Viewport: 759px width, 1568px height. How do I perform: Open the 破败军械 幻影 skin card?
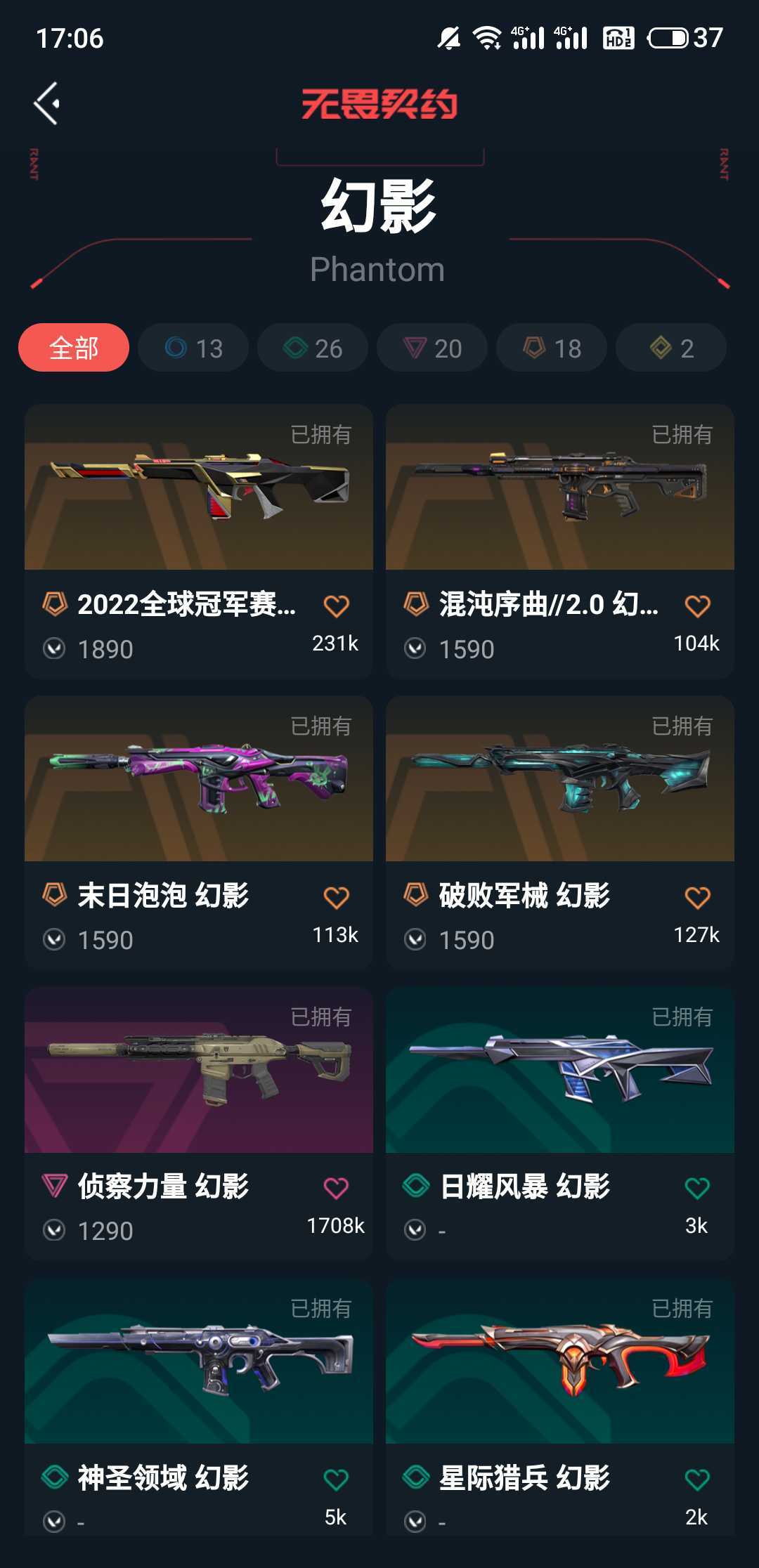pos(560,832)
